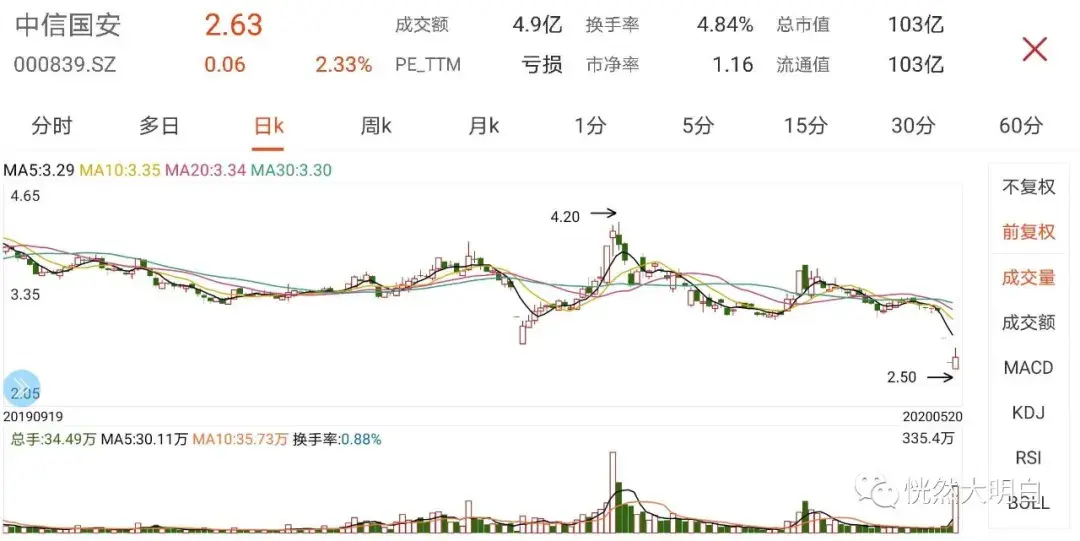
Task: Show the KDJ indicator
Action: click(1028, 413)
